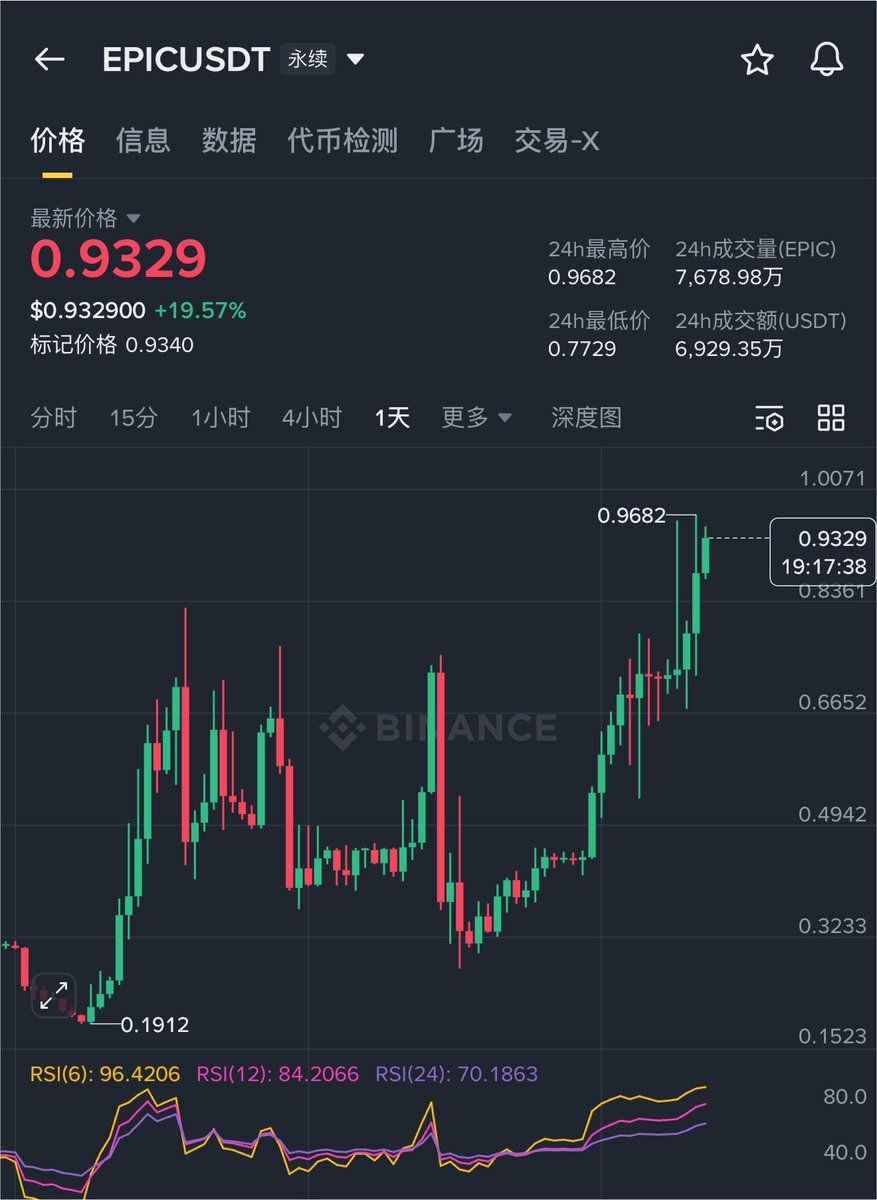Viewport: 877px width, 1200px height.
Task: Select the 4小时 chart interval
Action: [312, 417]
